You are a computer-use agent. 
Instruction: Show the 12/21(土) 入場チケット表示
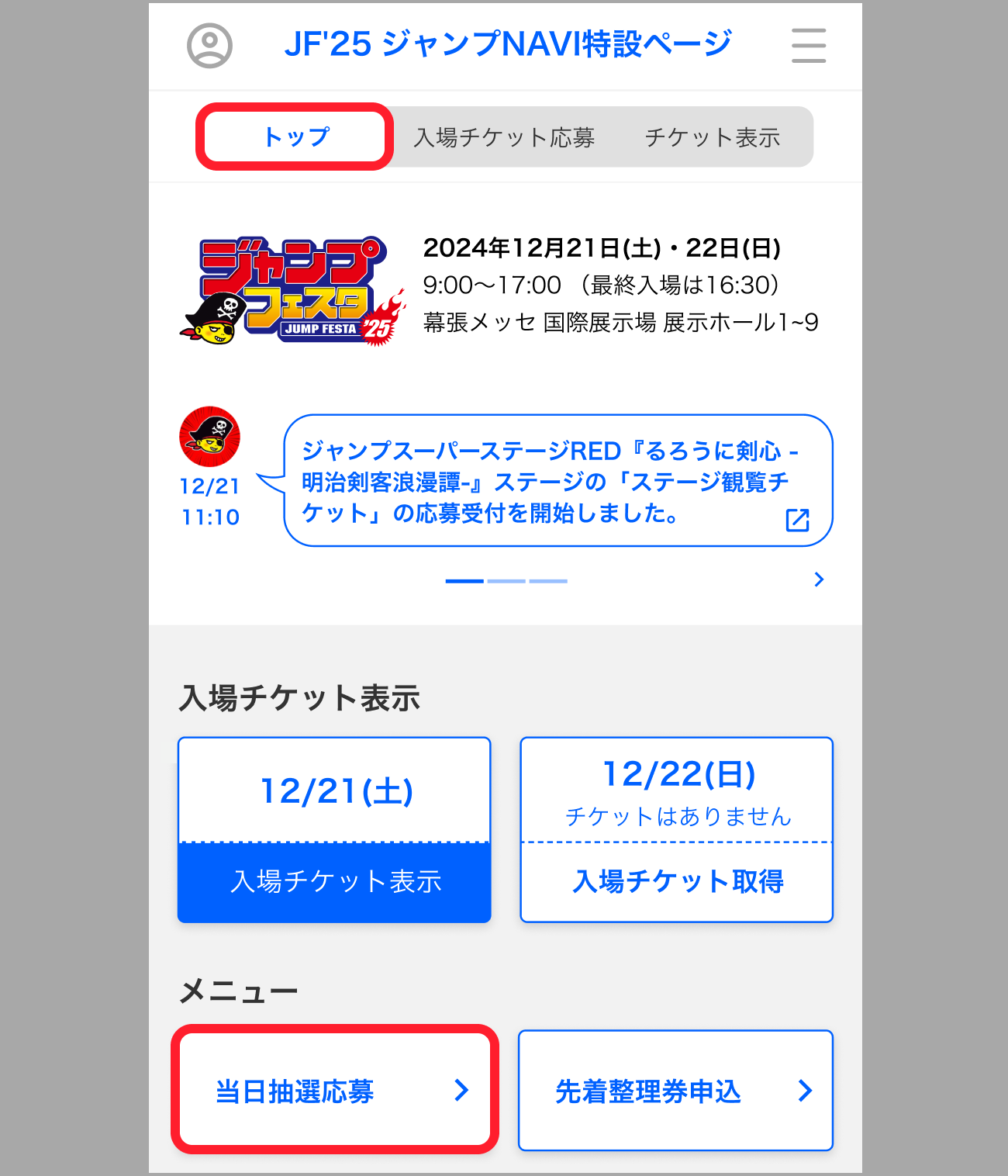pyautogui.click(x=334, y=882)
